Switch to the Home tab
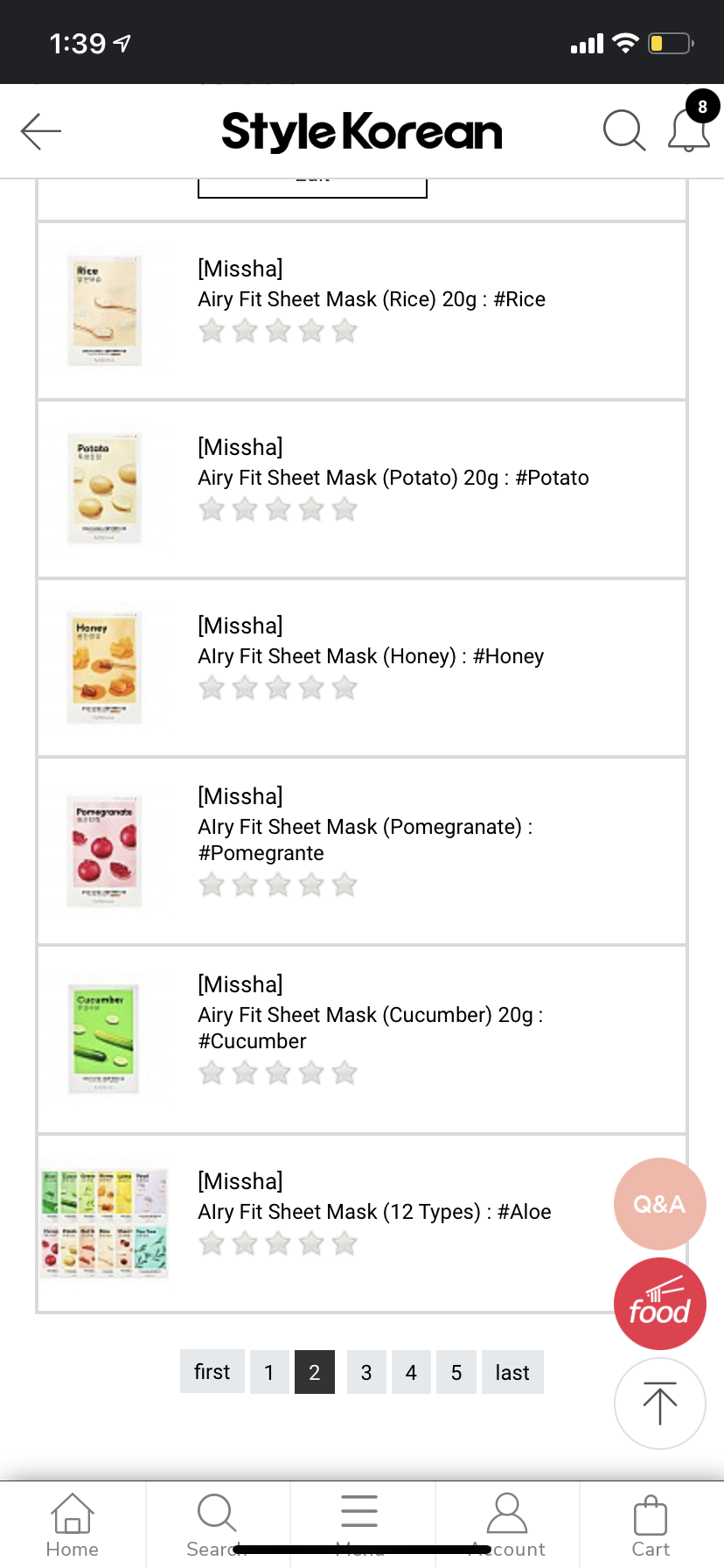 [x=73, y=1524]
